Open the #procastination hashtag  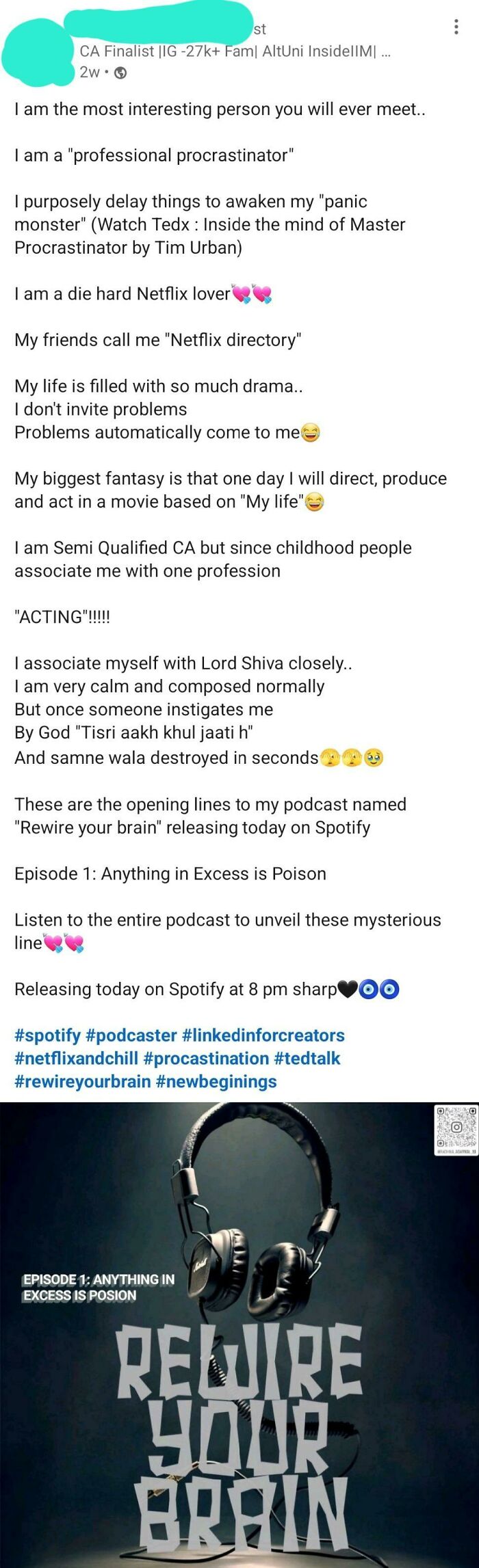point(206,1058)
